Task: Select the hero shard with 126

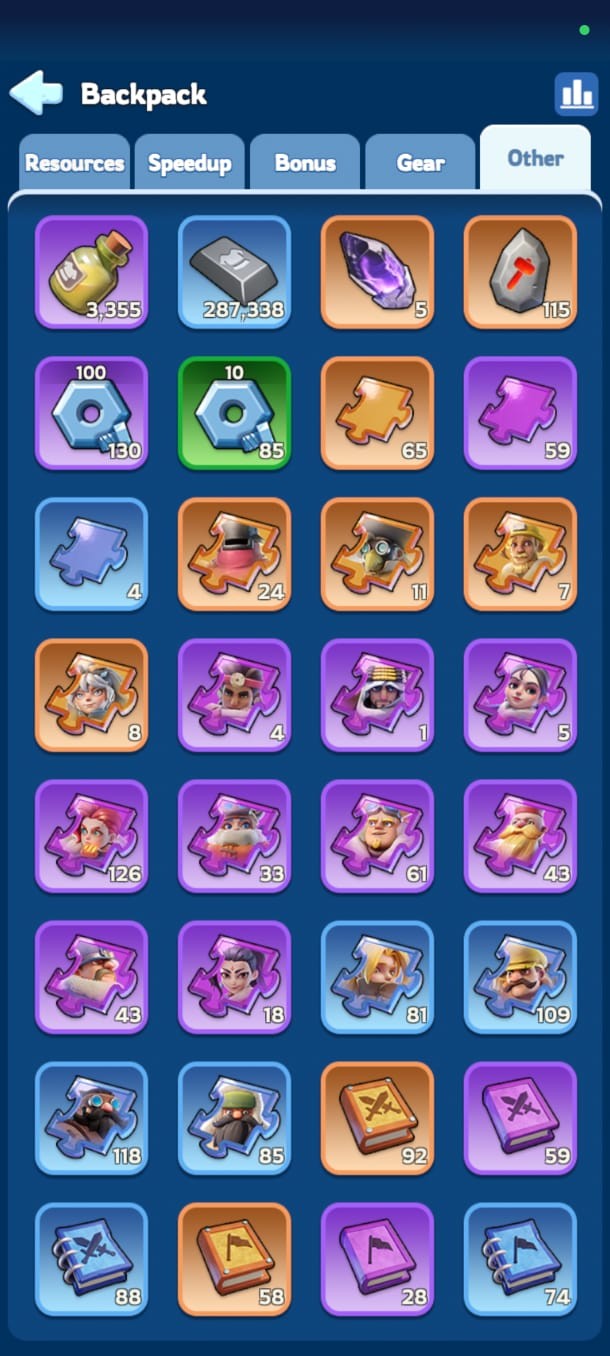Action: (91, 836)
